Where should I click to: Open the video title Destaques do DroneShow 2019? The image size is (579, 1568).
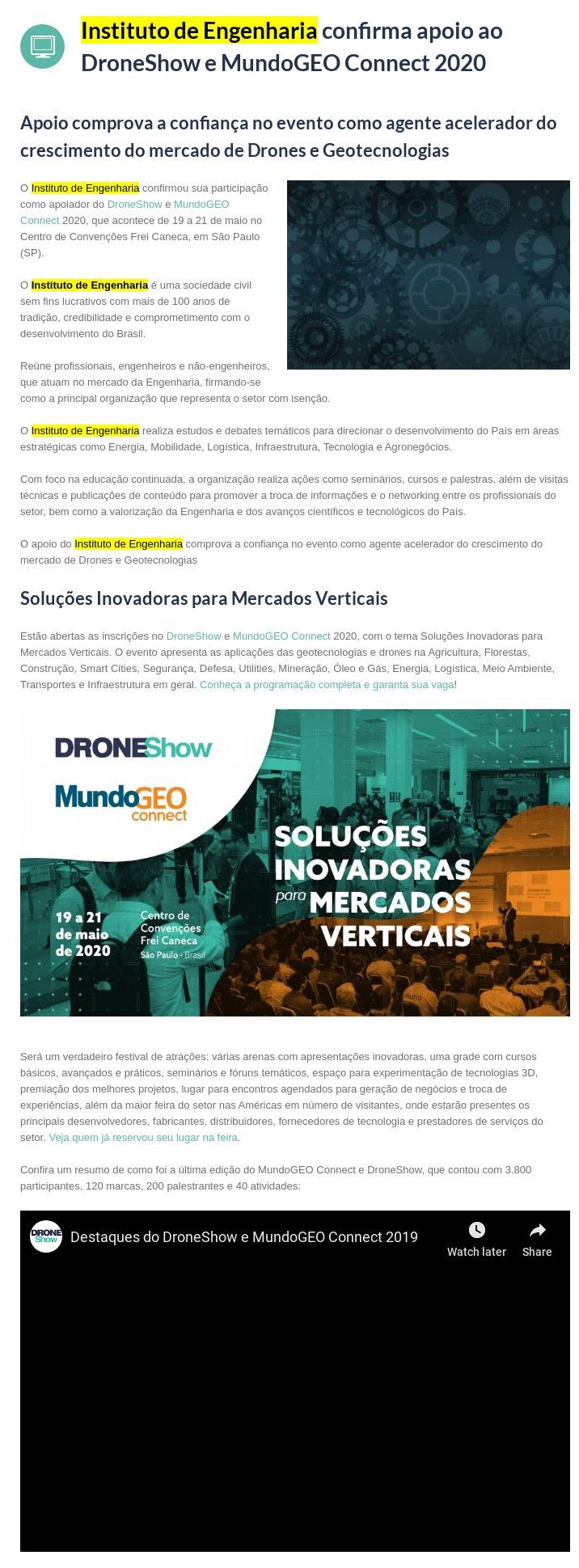[x=243, y=1236]
